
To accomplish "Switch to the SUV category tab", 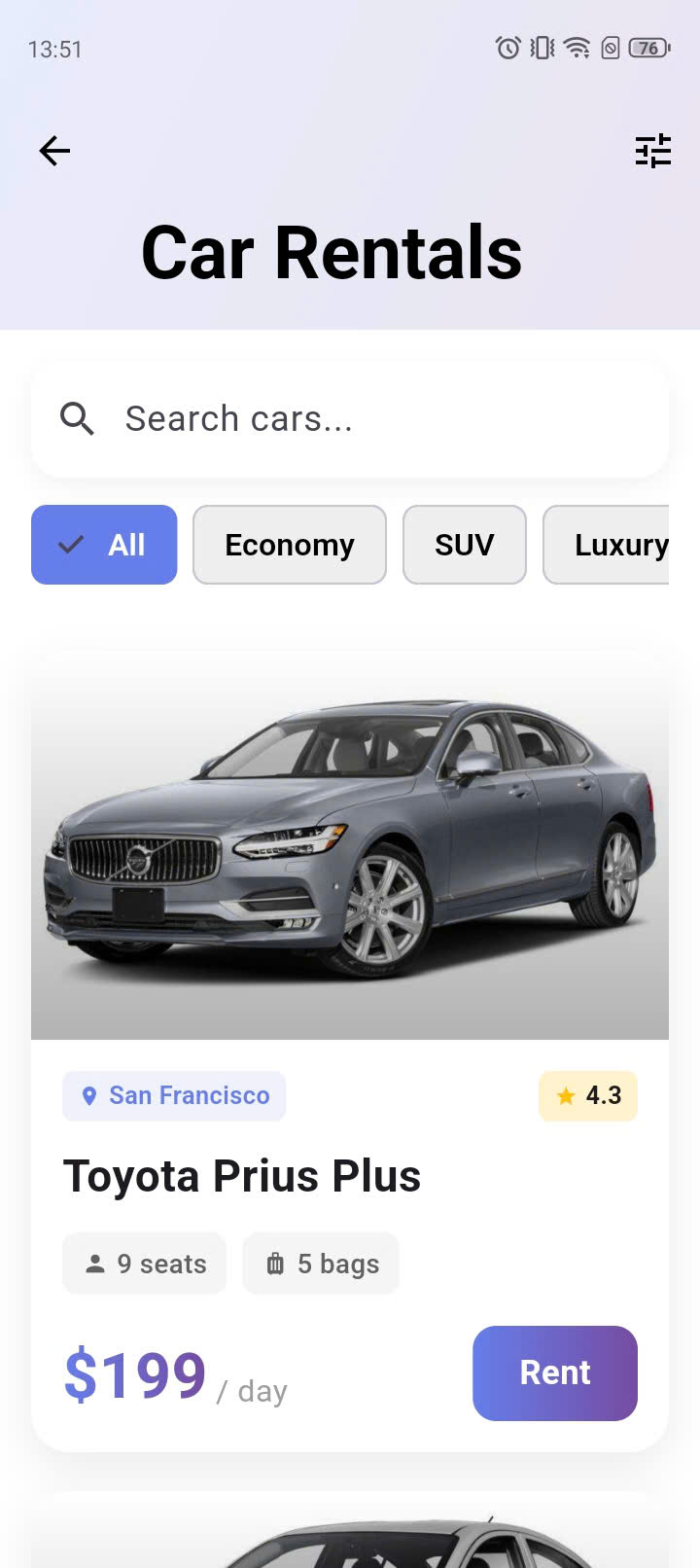I will (x=464, y=545).
